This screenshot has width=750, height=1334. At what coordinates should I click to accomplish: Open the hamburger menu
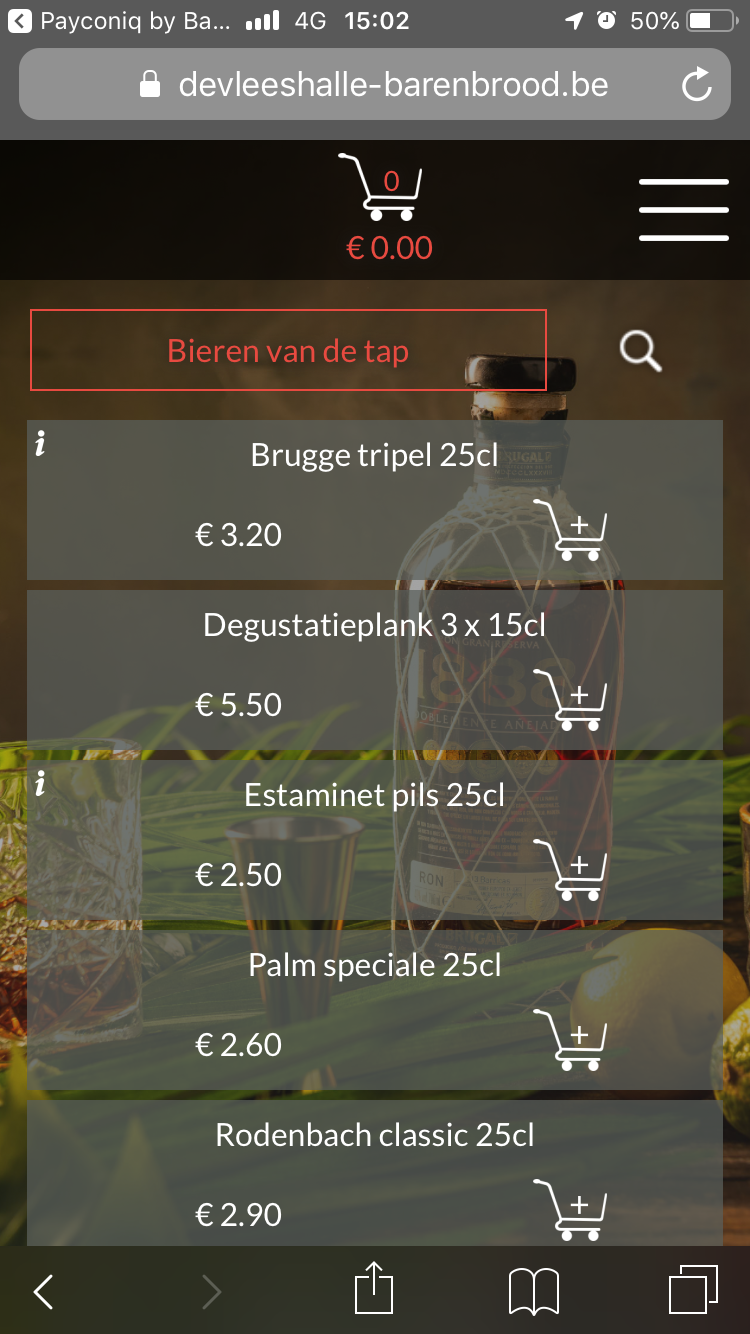pos(684,210)
